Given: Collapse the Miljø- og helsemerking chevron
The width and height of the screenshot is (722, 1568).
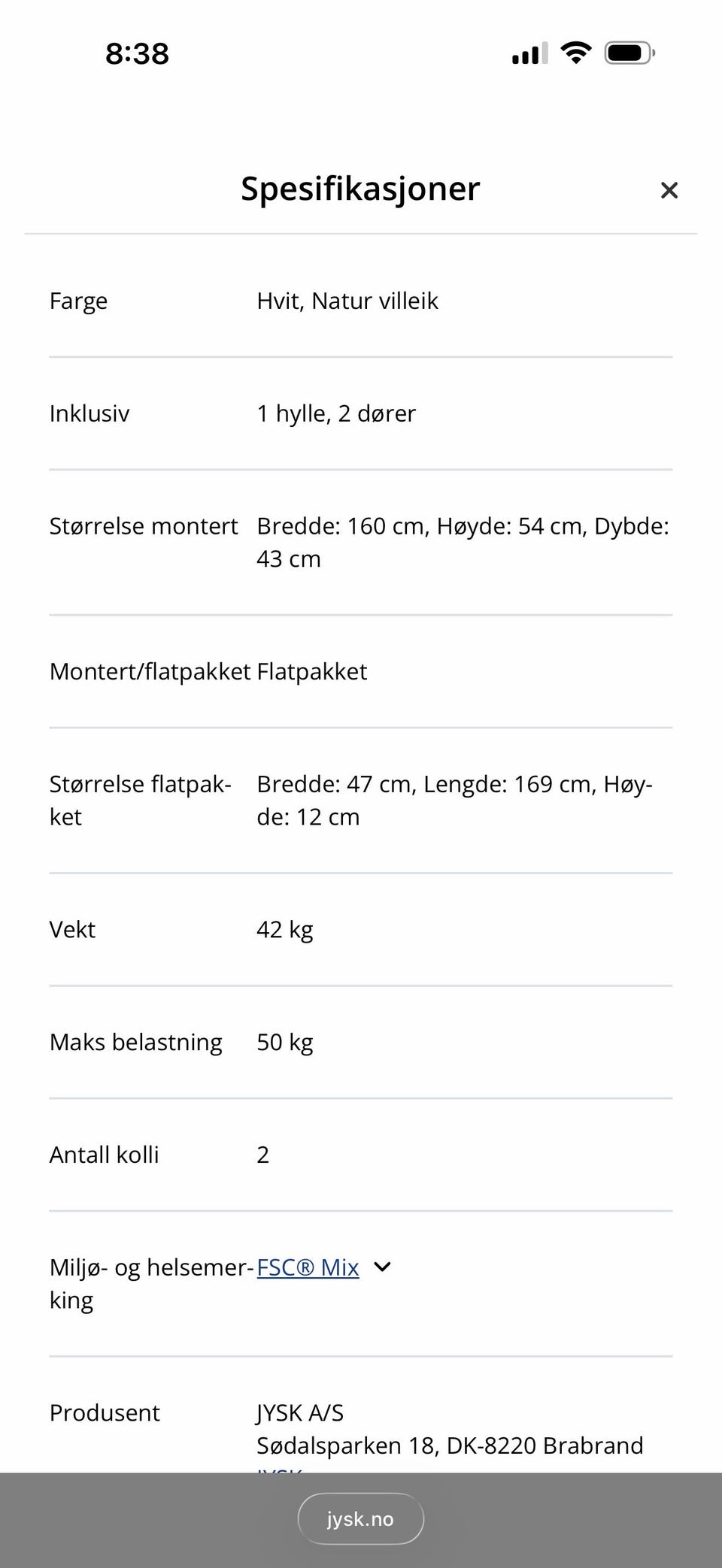Looking at the screenshot, I should [382, 1267].
